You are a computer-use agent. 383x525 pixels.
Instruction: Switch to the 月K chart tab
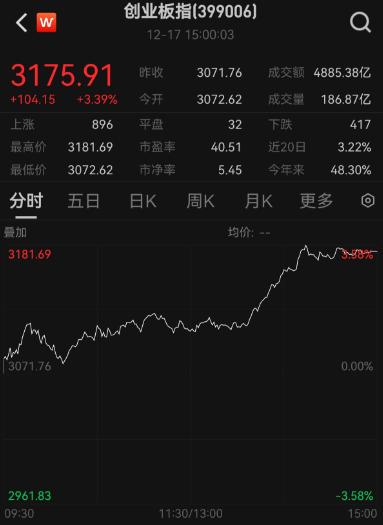(x=258, y=201)
